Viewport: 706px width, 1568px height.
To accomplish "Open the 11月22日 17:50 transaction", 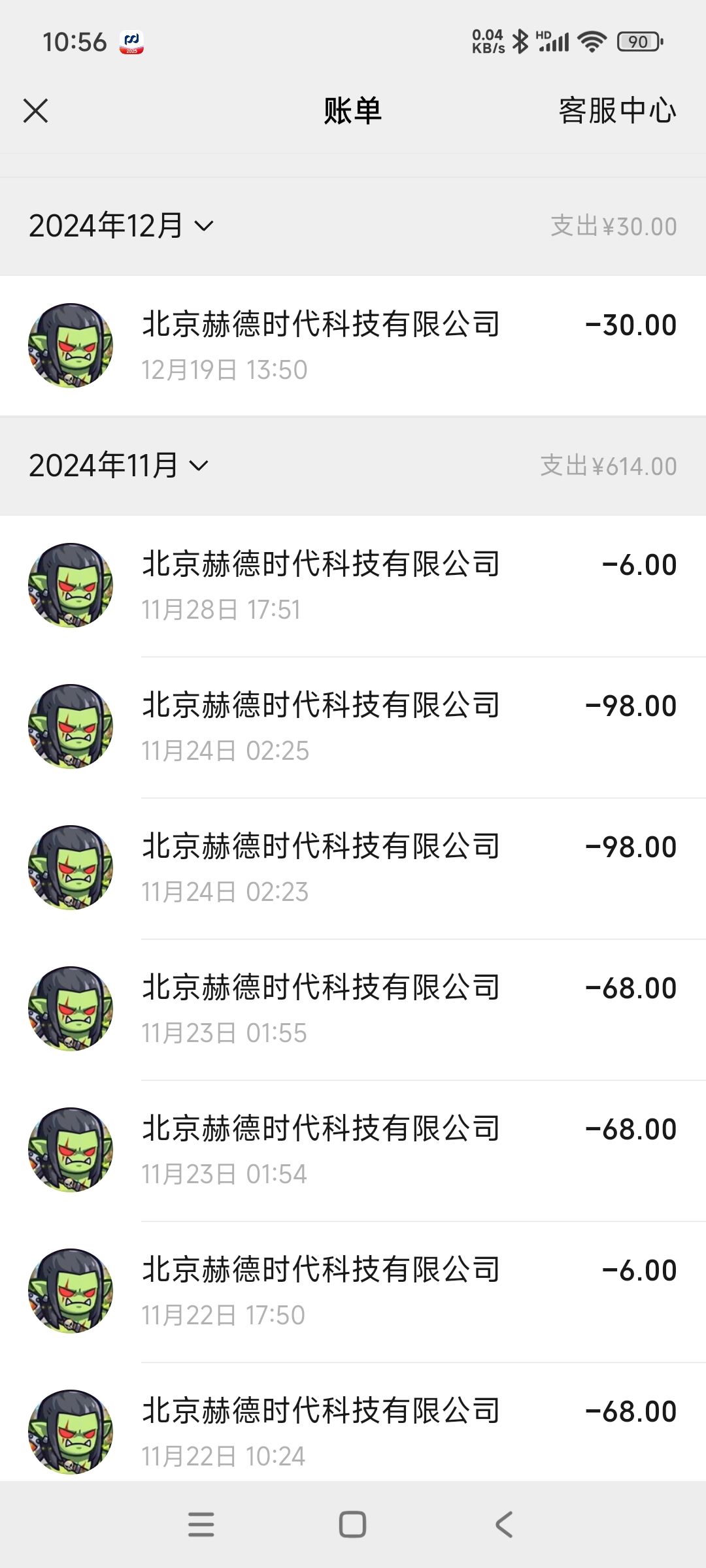I will click(353, 1291).
